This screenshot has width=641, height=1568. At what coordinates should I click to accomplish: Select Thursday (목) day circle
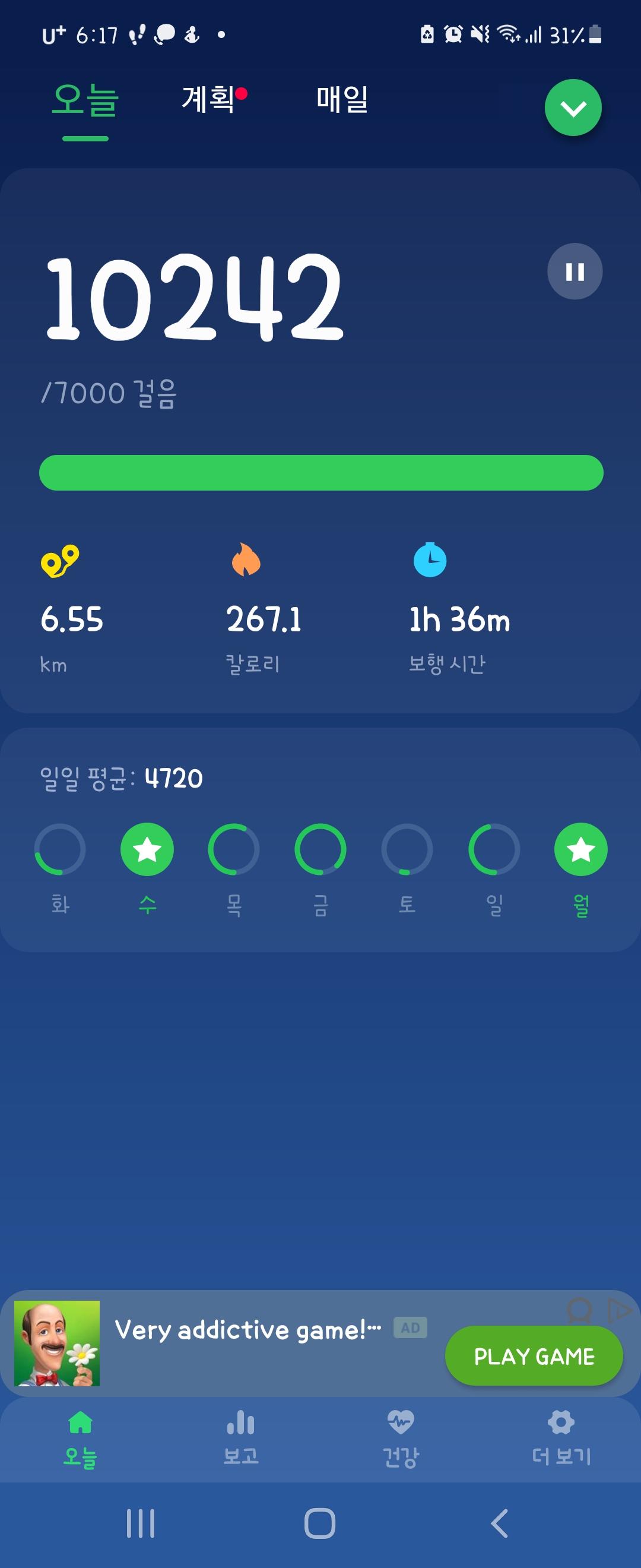[x=233, y=850]
